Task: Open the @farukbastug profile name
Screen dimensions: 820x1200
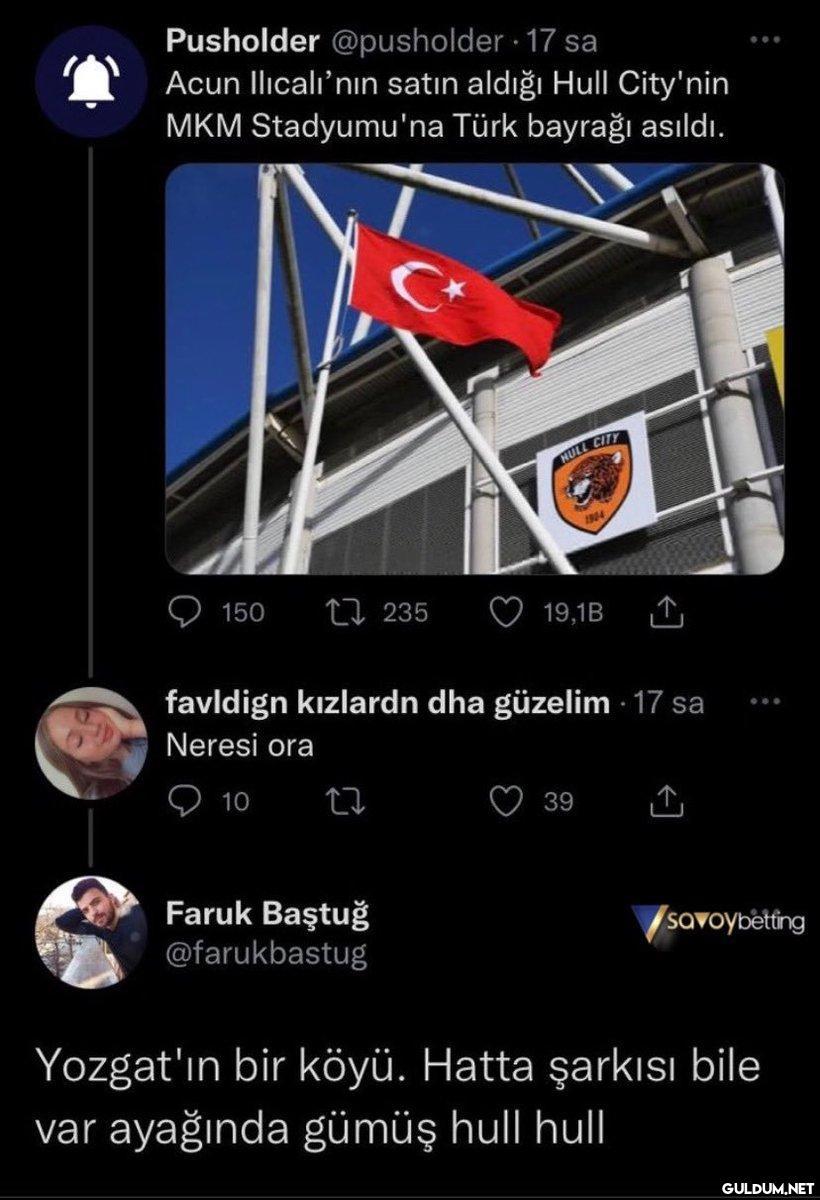Action: pos(266,953)
